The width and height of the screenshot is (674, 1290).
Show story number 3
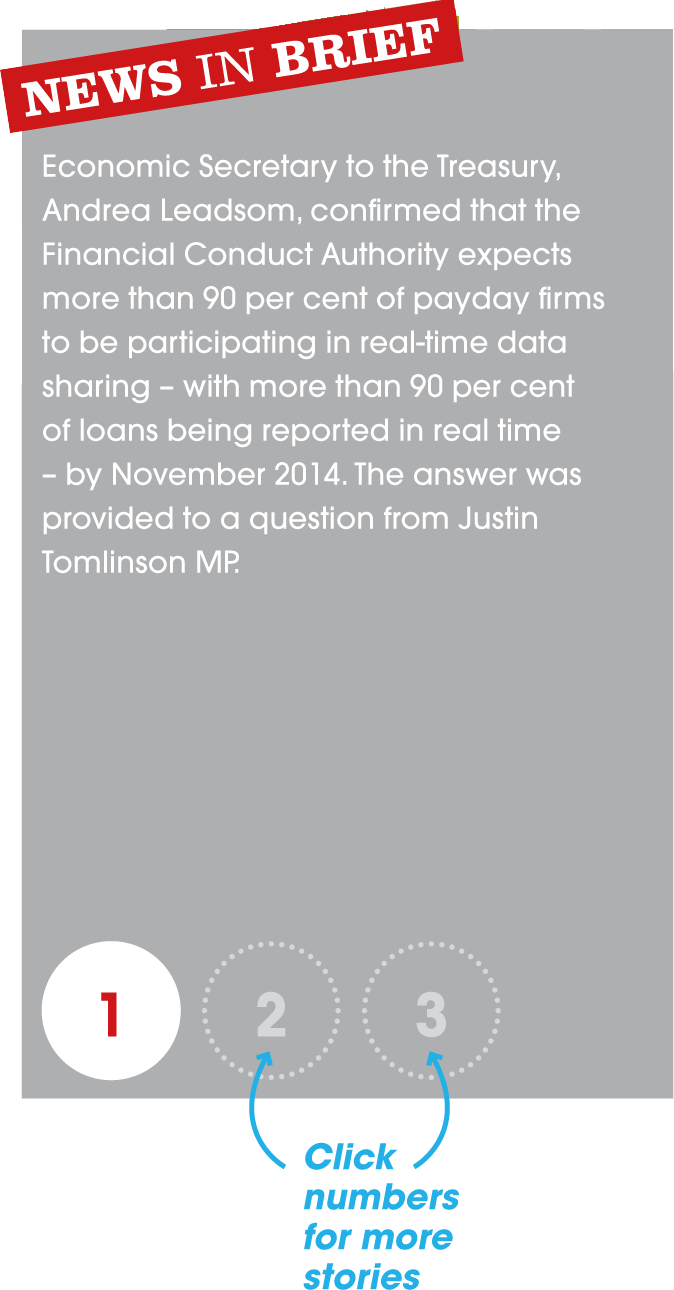coord(431,1012)
